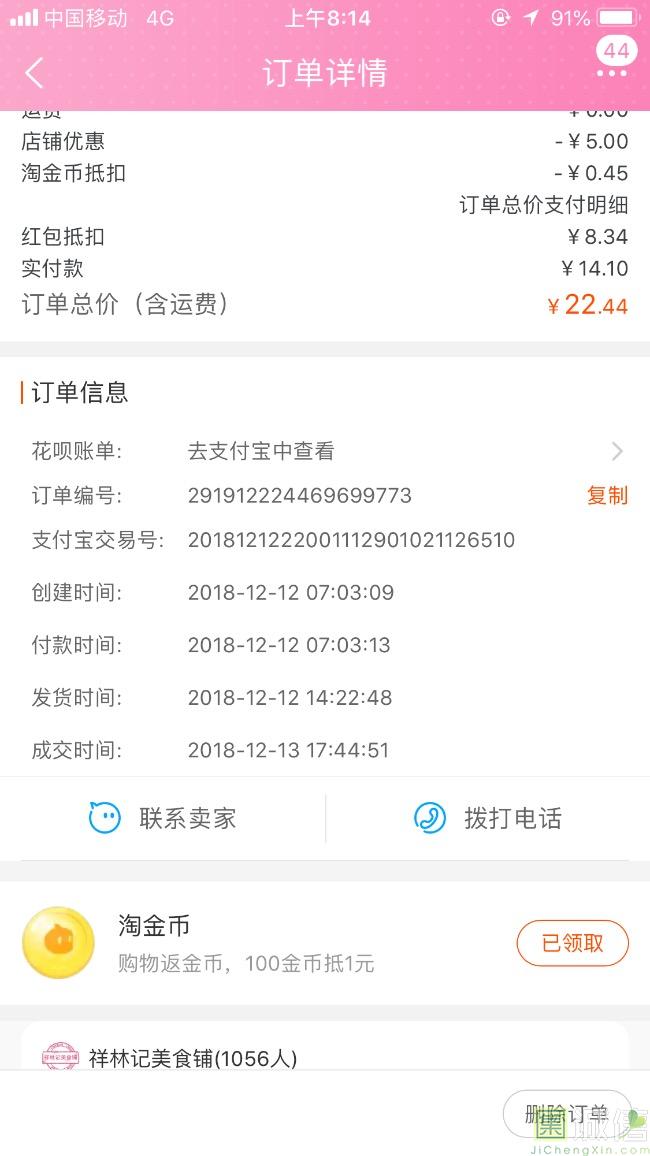
Task: Open the 祥林记美食铺 shop
Action: pos(192,1059)
